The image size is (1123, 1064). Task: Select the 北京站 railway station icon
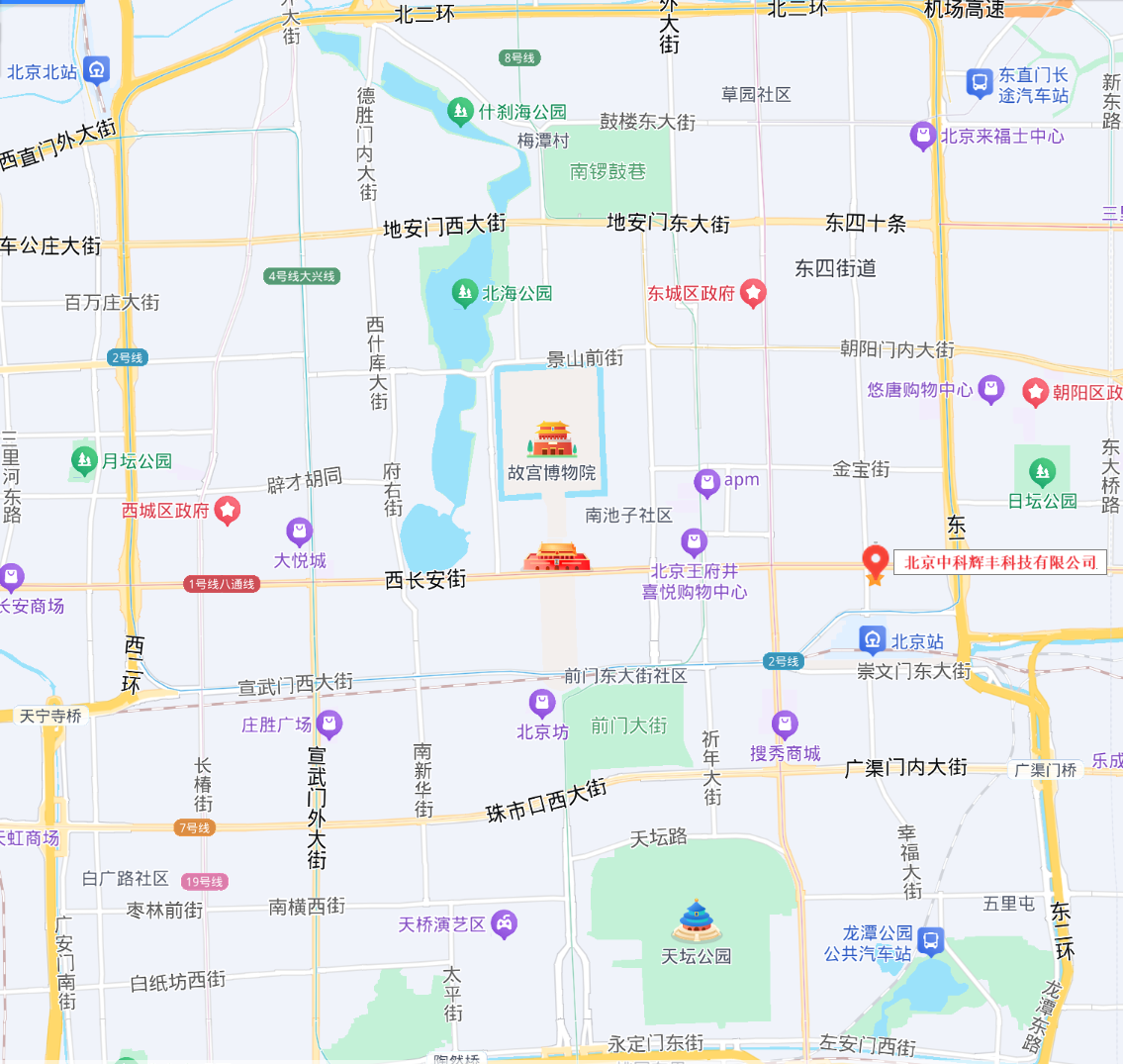tap(873, 640)
